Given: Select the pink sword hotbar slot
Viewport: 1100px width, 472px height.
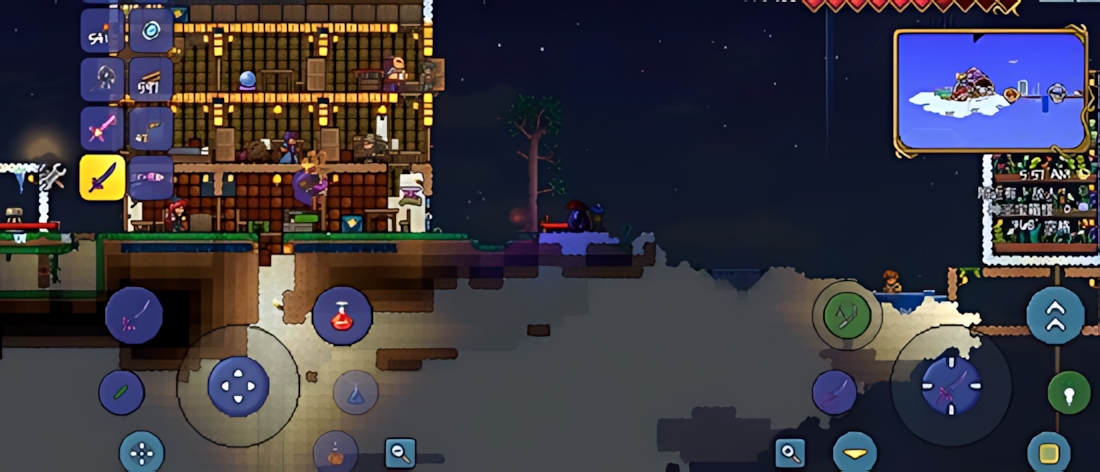Looking at the screenshot, I should (102, 129).
